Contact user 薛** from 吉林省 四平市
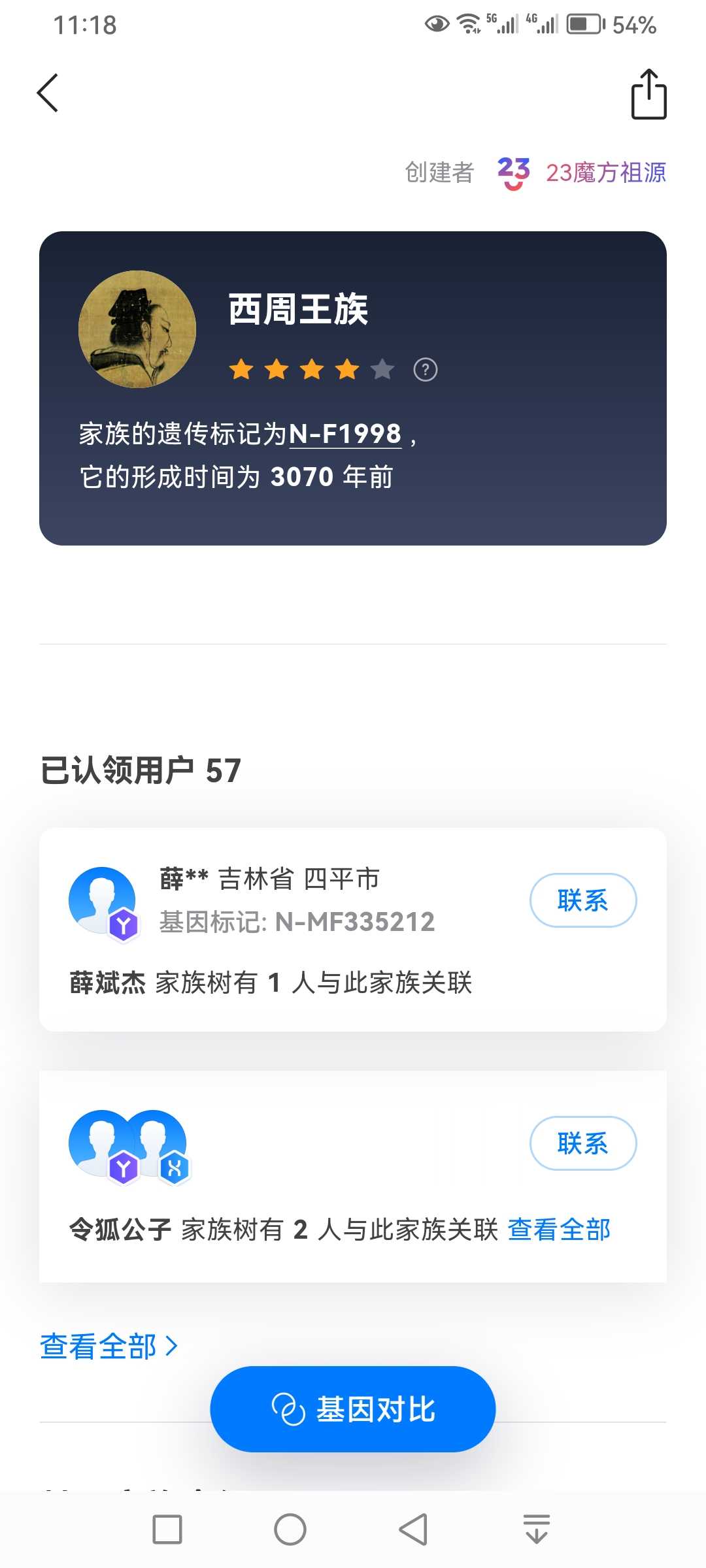The image size is (706, 1568). pyautogui.click(x=583, y=900)
